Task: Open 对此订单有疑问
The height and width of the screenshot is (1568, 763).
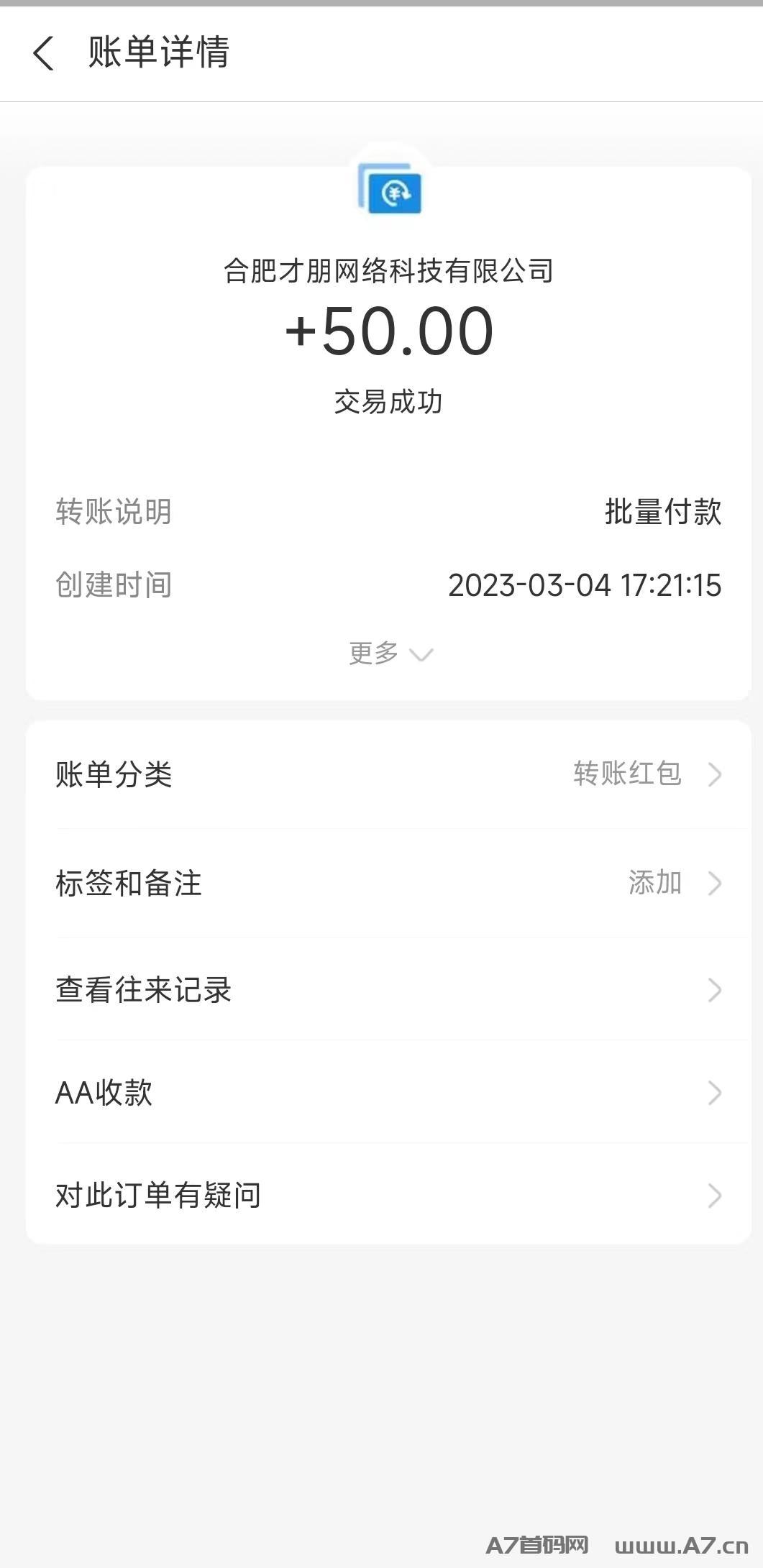Action: click(388, 1196)
